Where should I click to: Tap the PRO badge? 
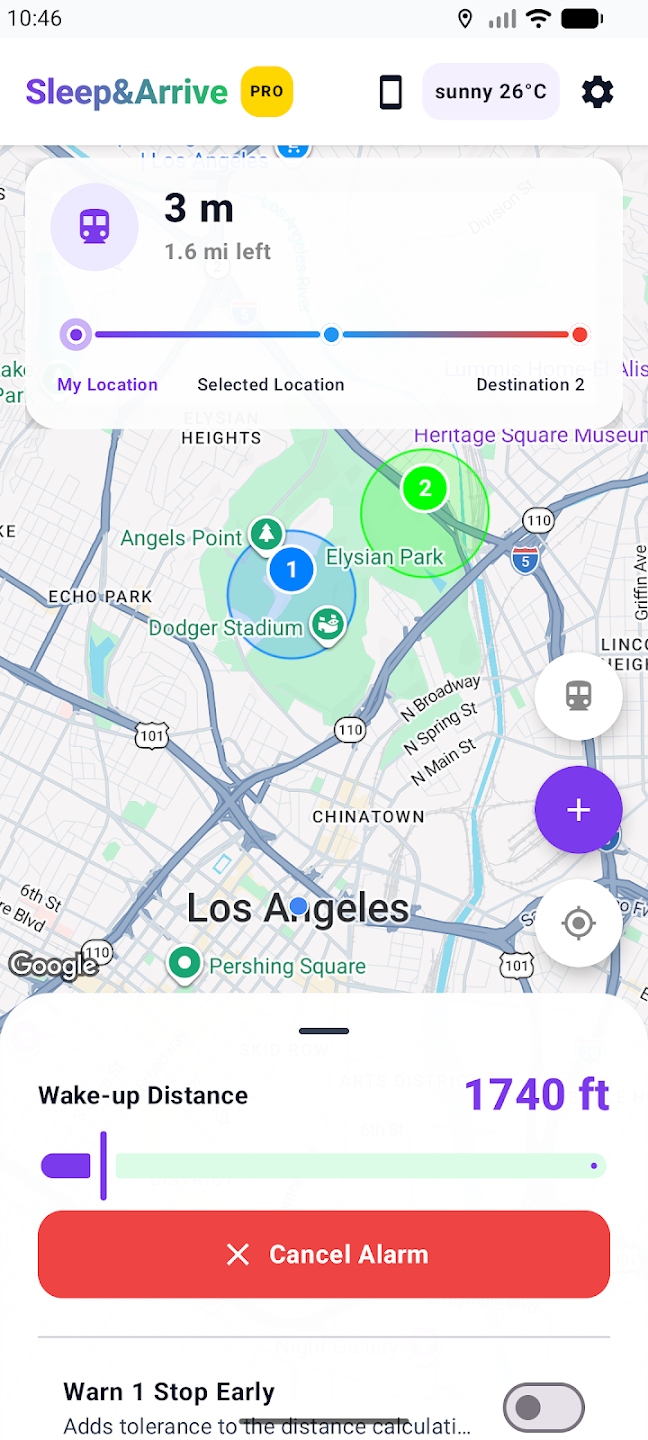point(267,91)
